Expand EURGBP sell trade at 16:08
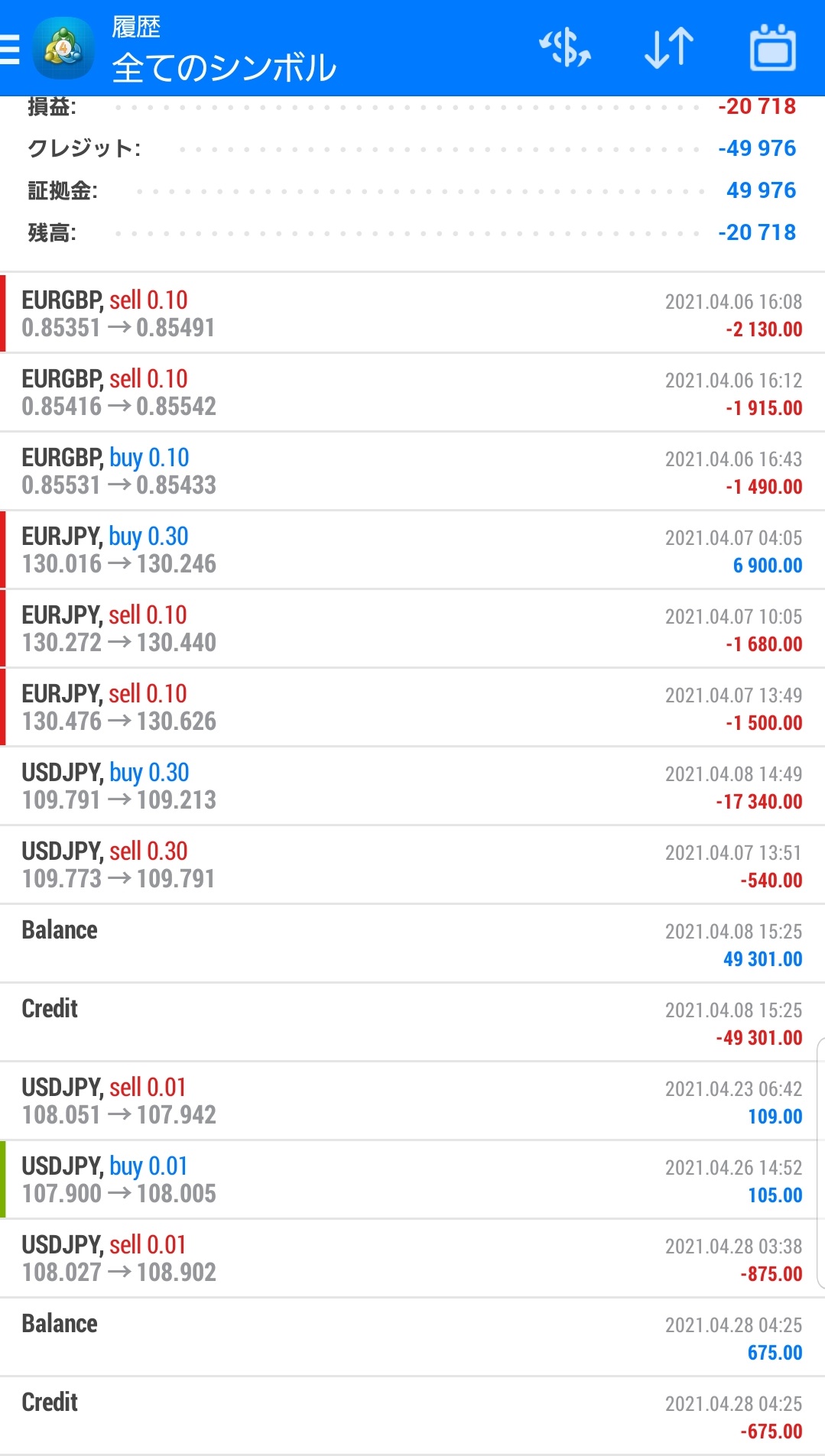The height and width of the screenshot is (1456, 825). click(x=412, y=313)
